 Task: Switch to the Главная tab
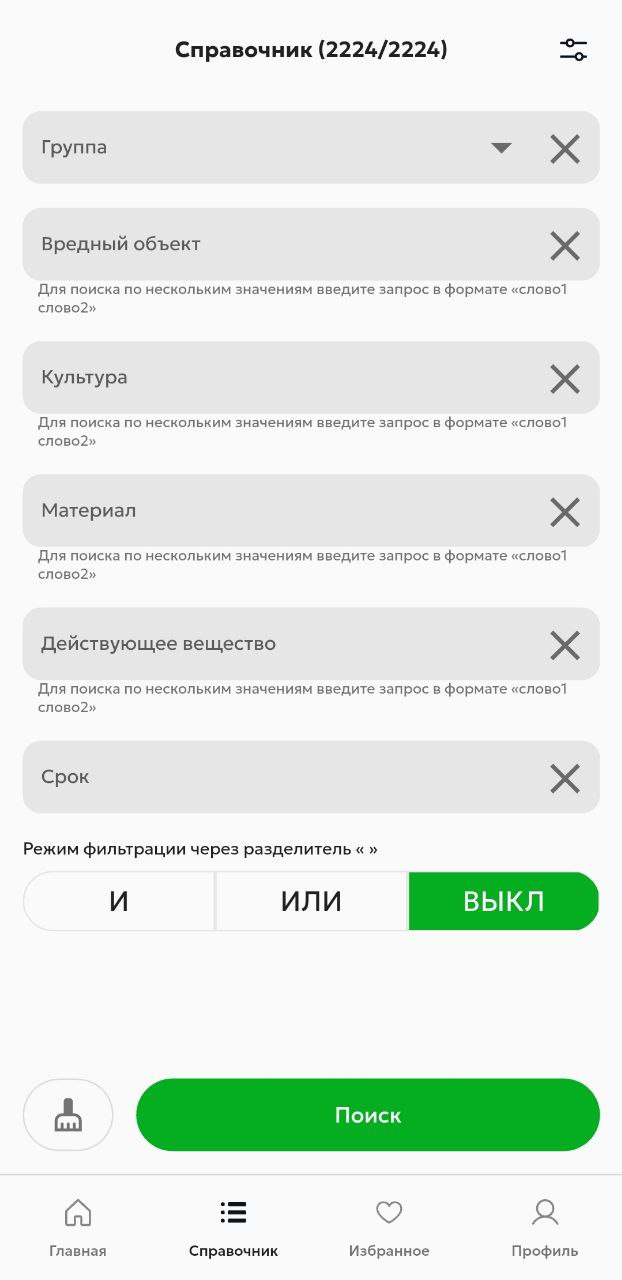[x=77, y=1228]
